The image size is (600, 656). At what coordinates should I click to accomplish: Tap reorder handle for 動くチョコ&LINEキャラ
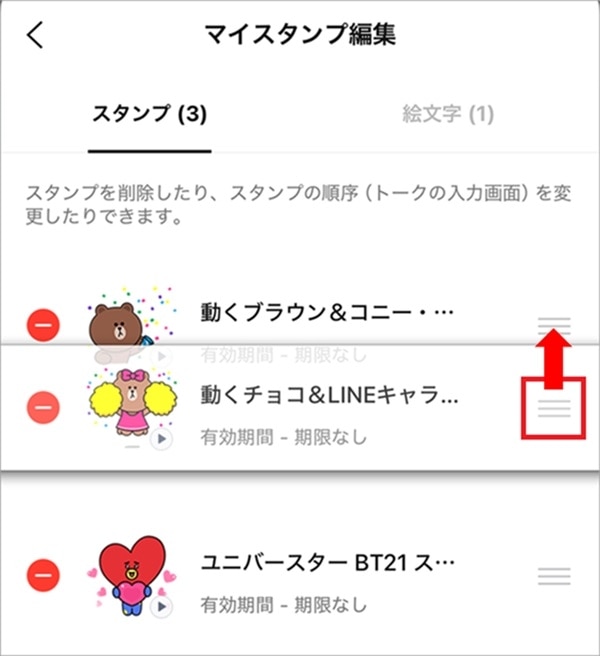coord(553,408)
